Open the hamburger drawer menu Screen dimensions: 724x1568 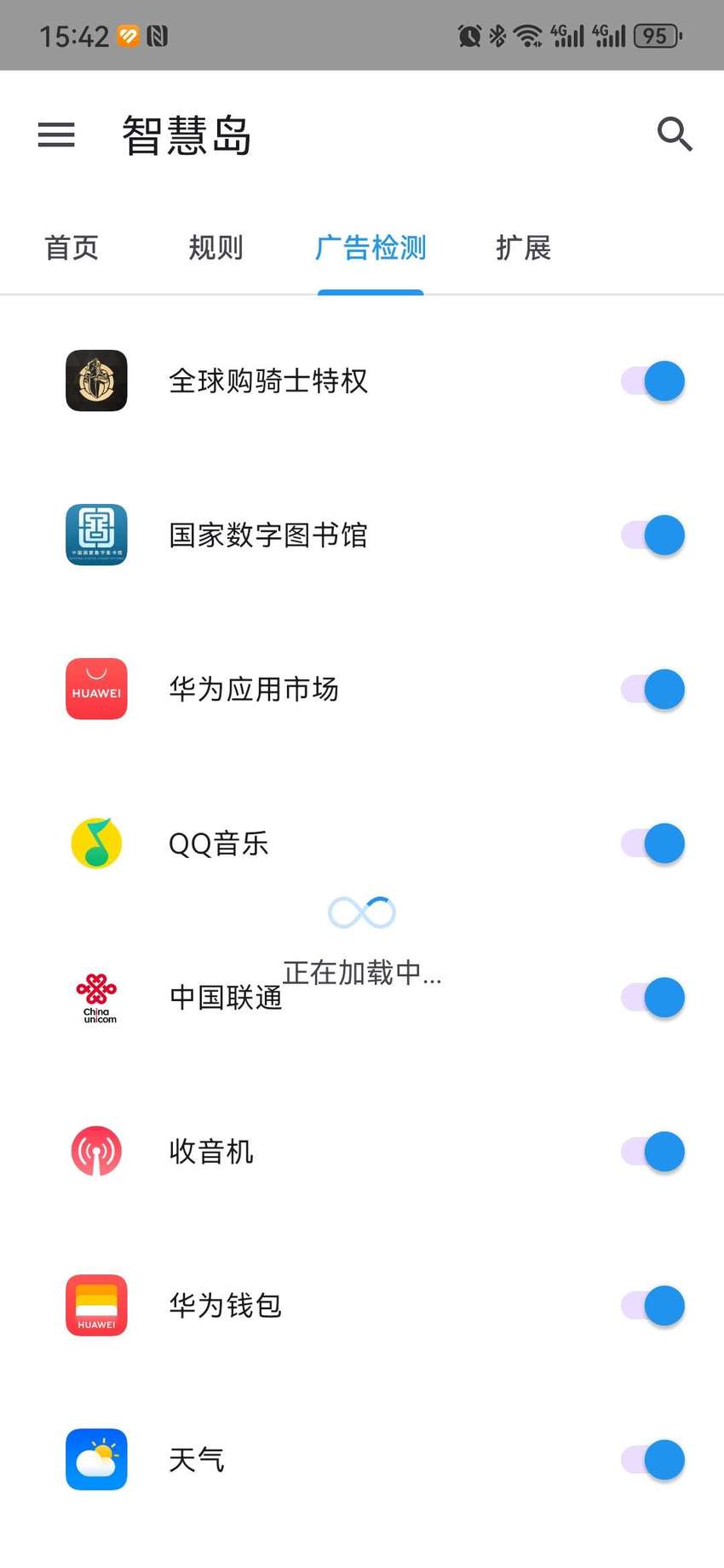tap(56, 134)
